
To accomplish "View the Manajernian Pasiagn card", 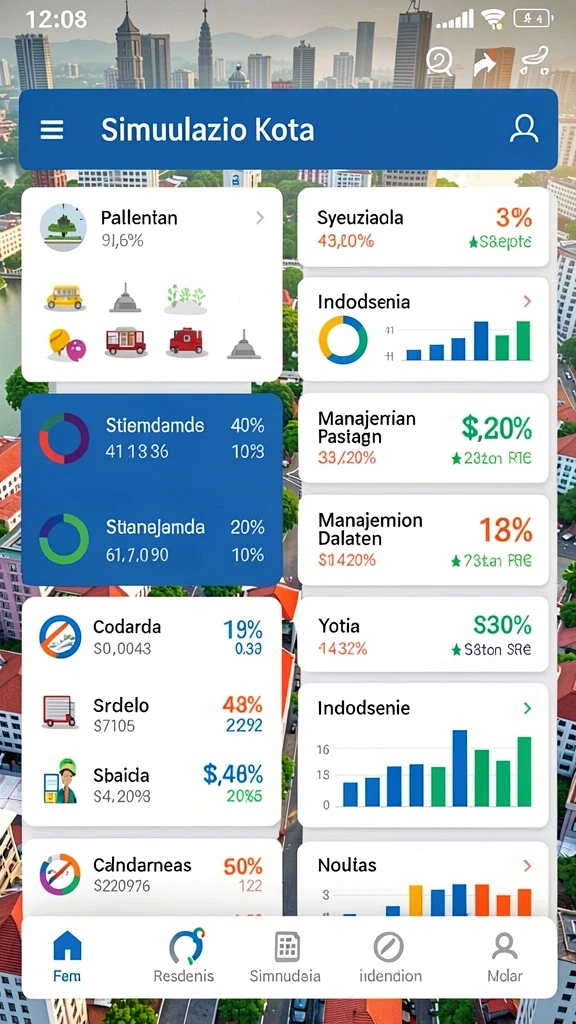I will click(423, 437).
